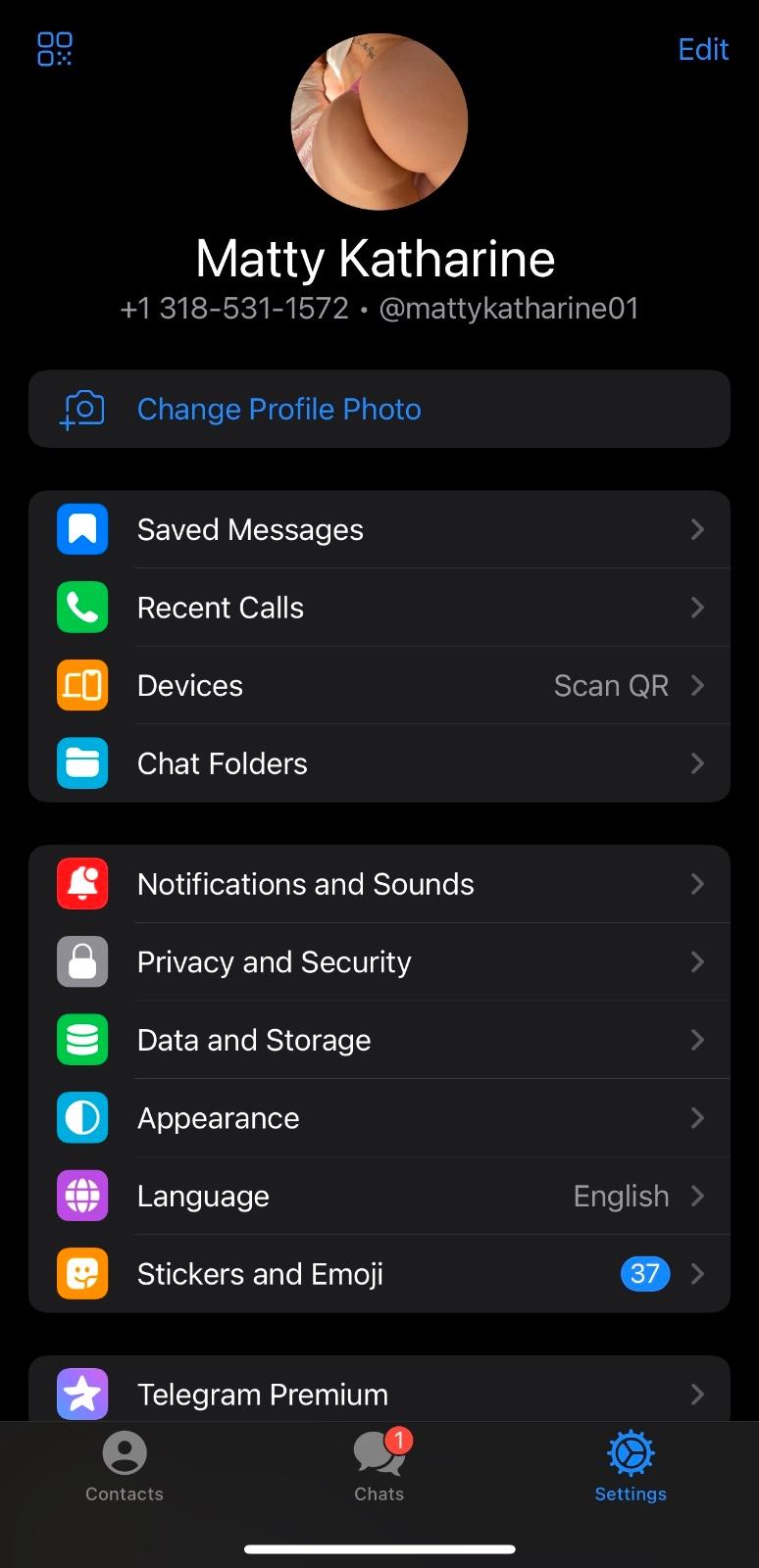This screenshot has height=1568, width=759.
Task: Go to Privacy and Security
Action: [379, 962]
